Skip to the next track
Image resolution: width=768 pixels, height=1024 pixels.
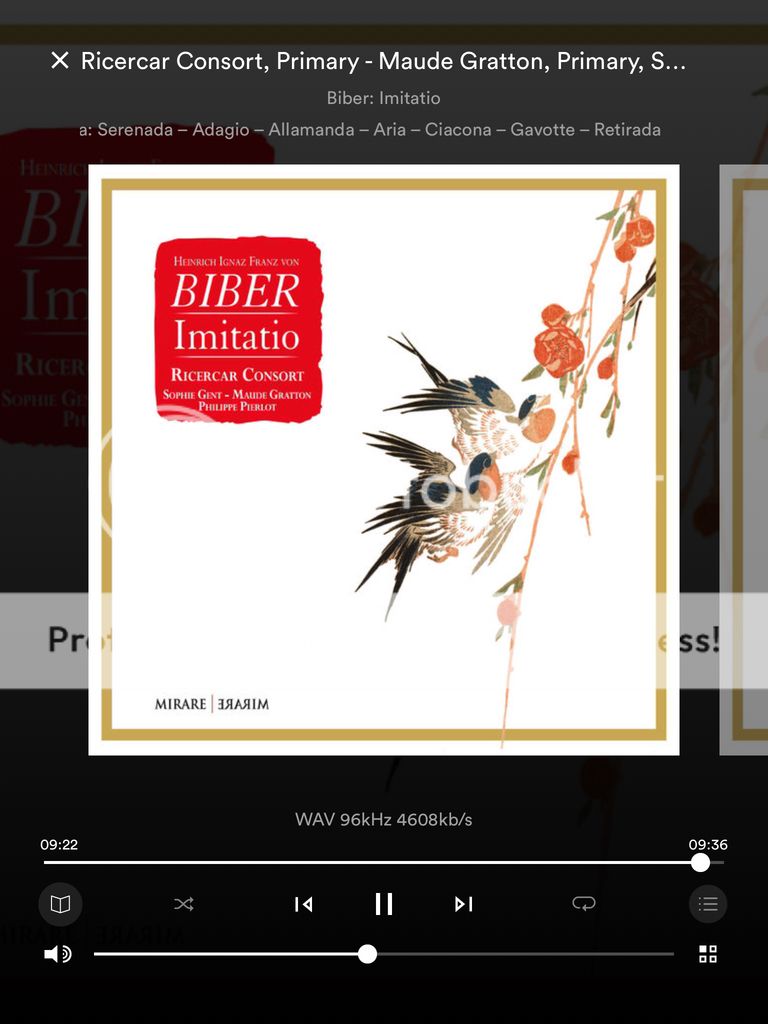(463, 904)
